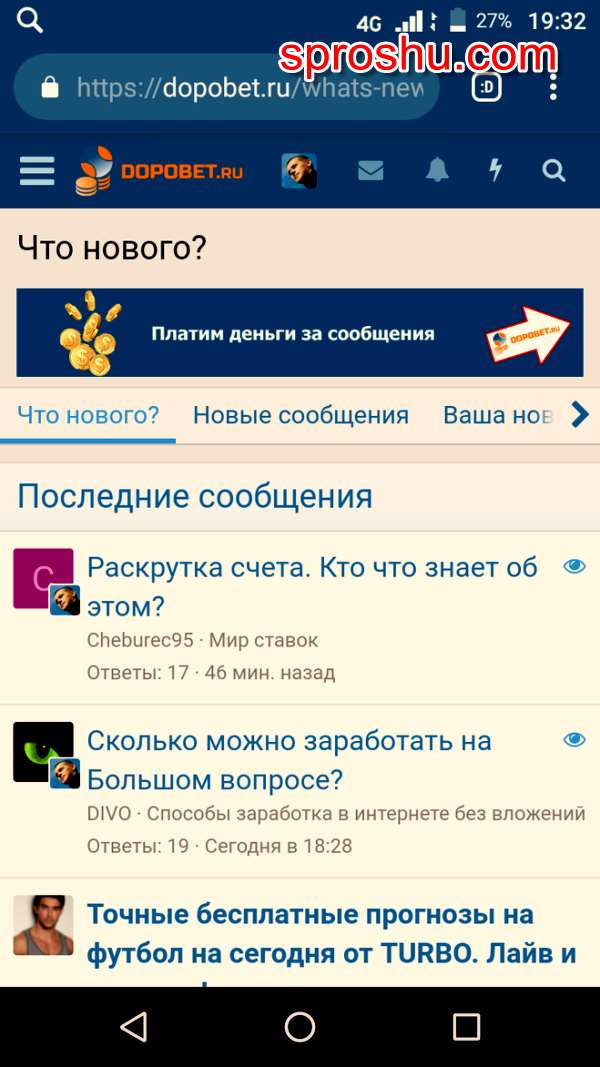Viewport: 600px width, 1067px height.
Task: Open the forum search icon
Action: tap(554, 171)
